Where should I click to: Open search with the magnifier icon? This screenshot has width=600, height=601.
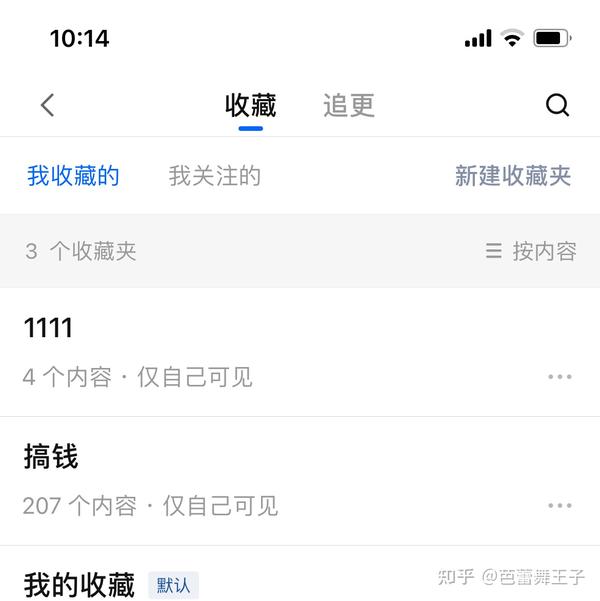[557, 105]
